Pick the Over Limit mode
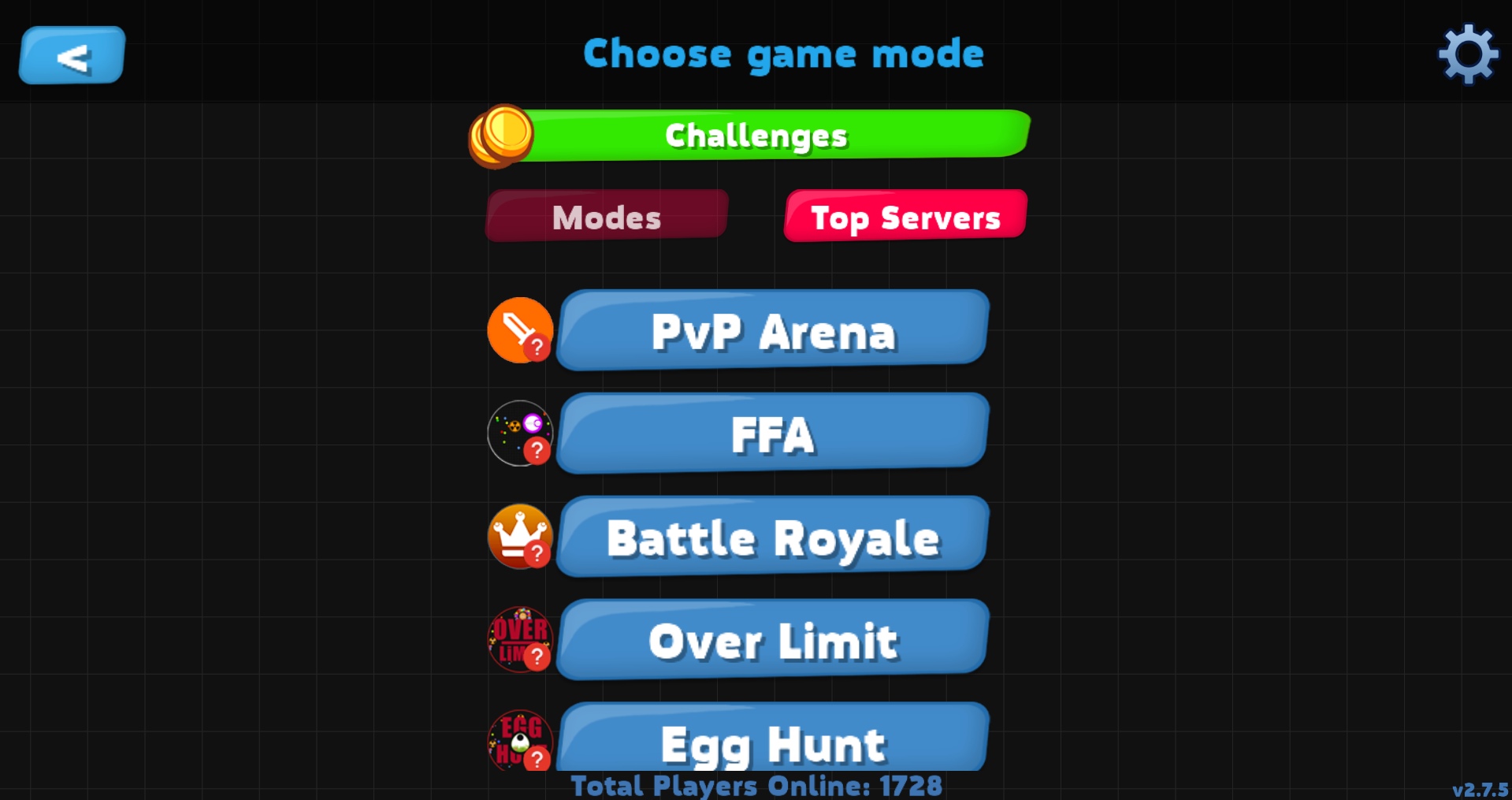The height and width of the screenshot is (800, 1512). [x=772, y=640]
